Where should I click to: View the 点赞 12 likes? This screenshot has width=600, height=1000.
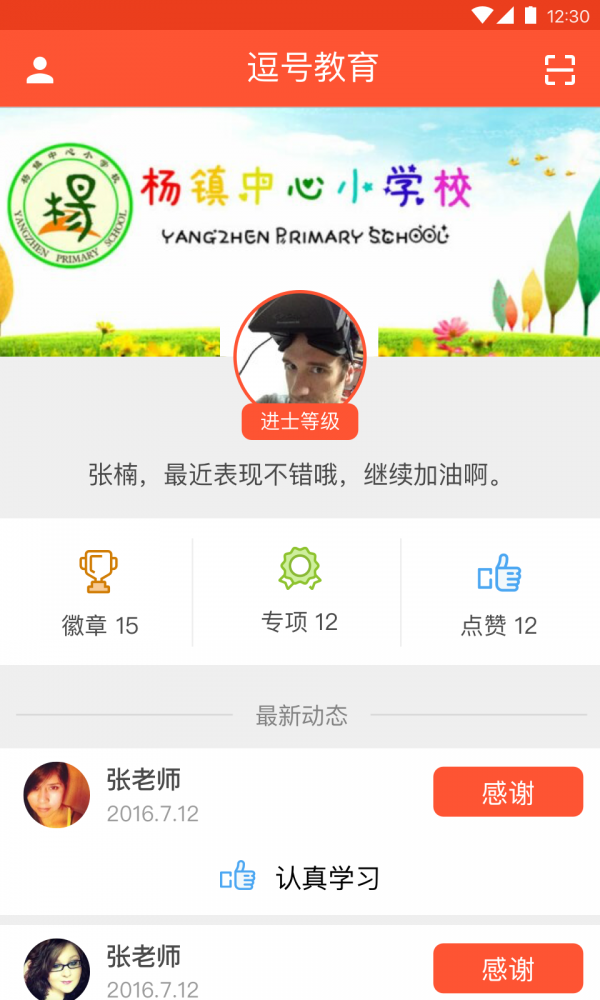(499, 593)
